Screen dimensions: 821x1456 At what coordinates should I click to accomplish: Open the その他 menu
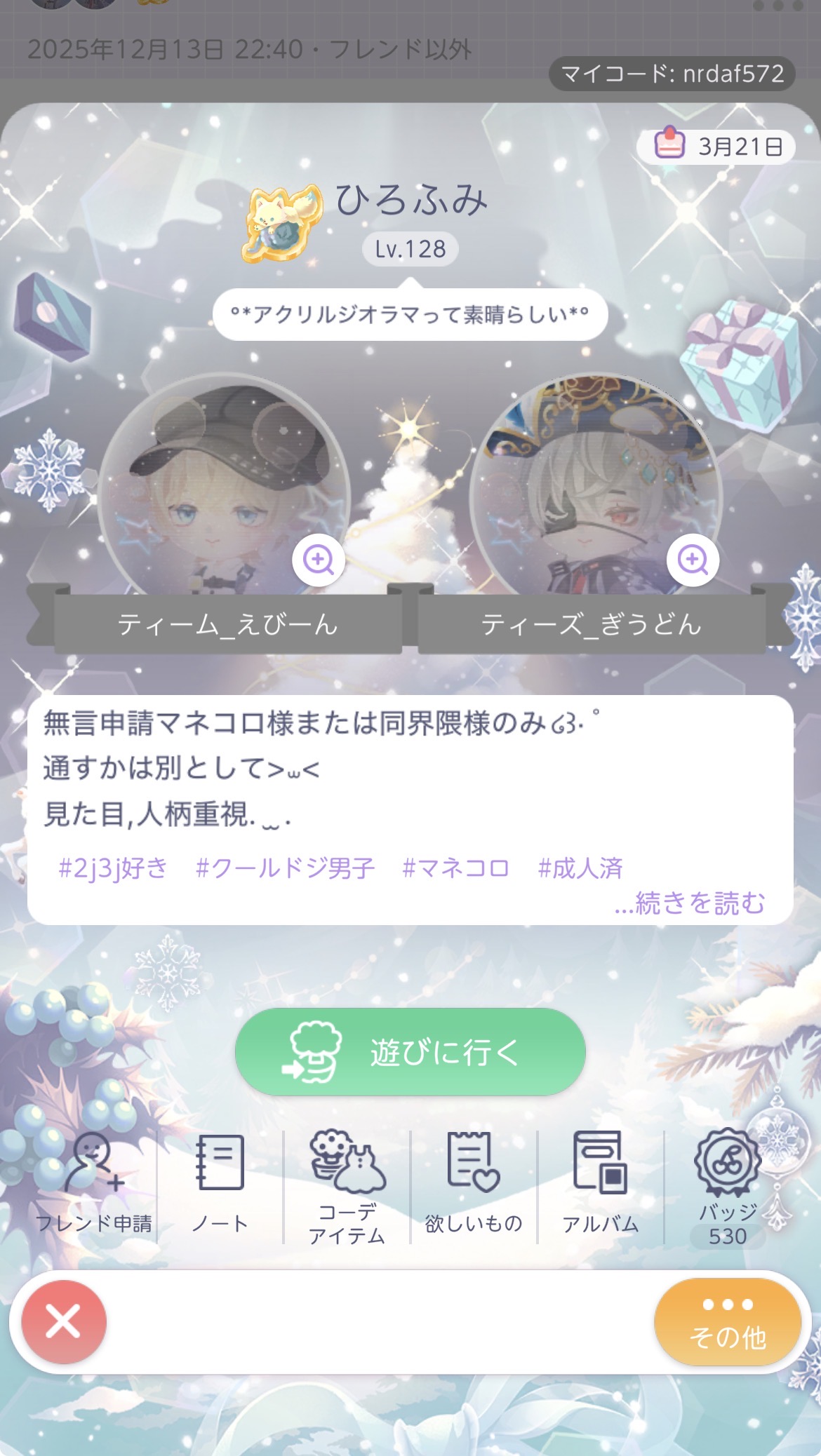727,1322
